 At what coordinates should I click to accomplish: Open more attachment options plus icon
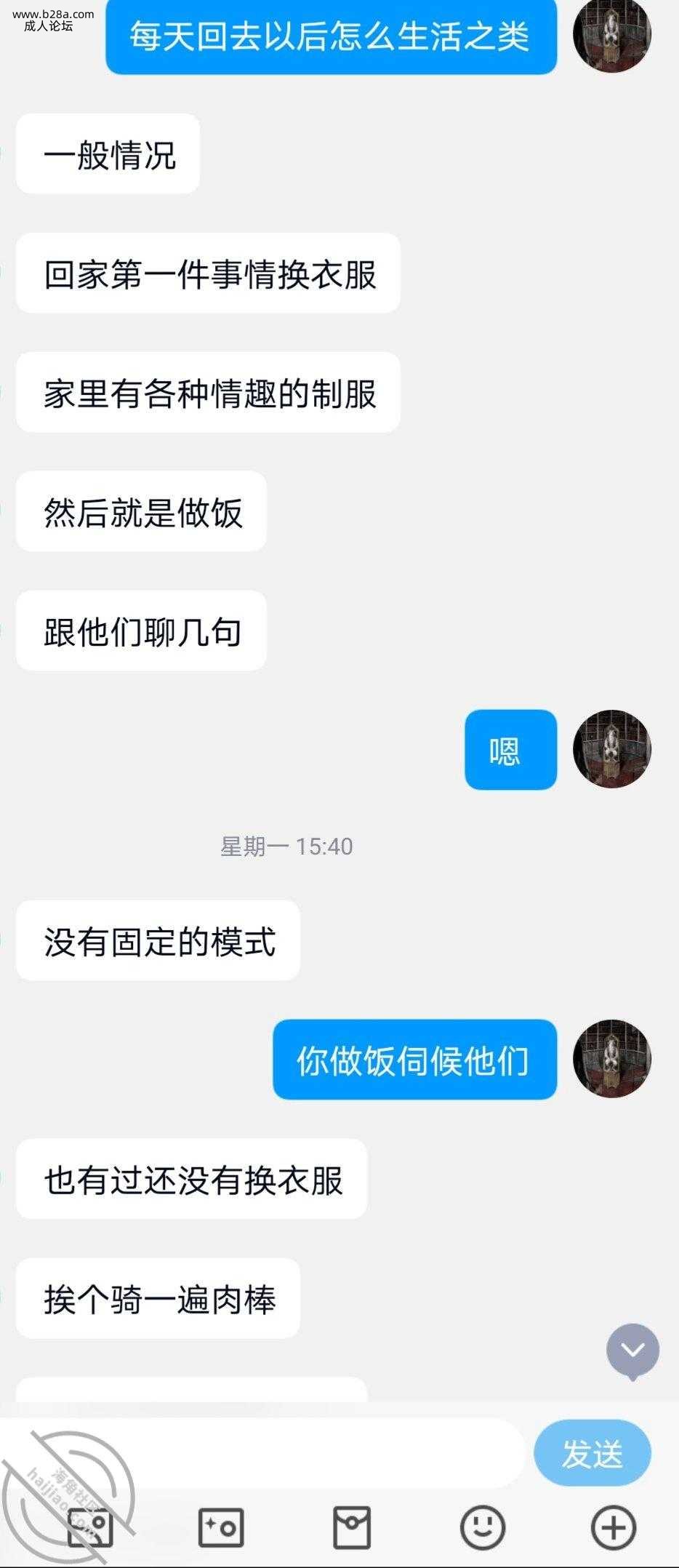[614, 1527]
